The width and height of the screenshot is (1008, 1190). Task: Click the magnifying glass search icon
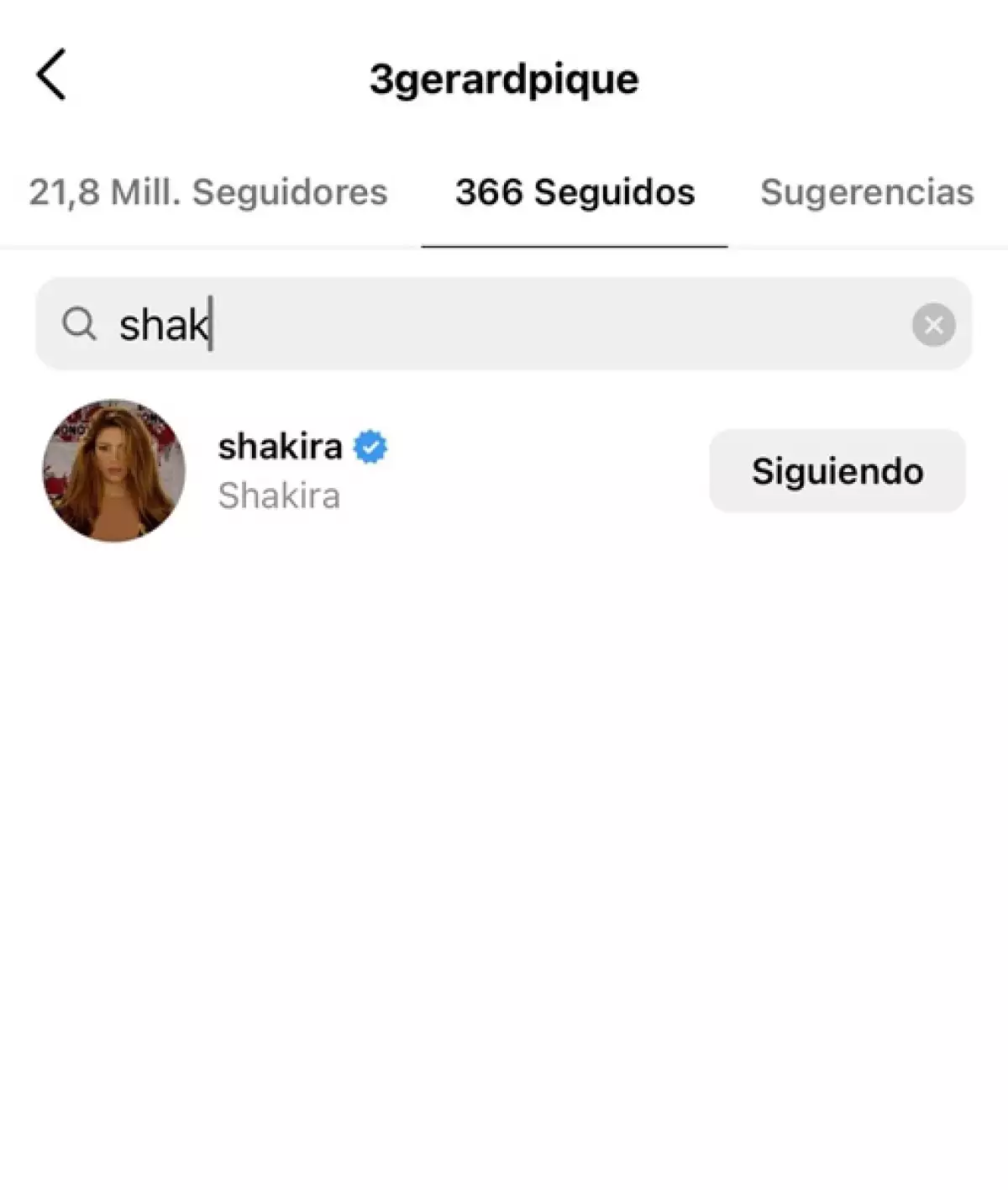(x=81, y=323)
